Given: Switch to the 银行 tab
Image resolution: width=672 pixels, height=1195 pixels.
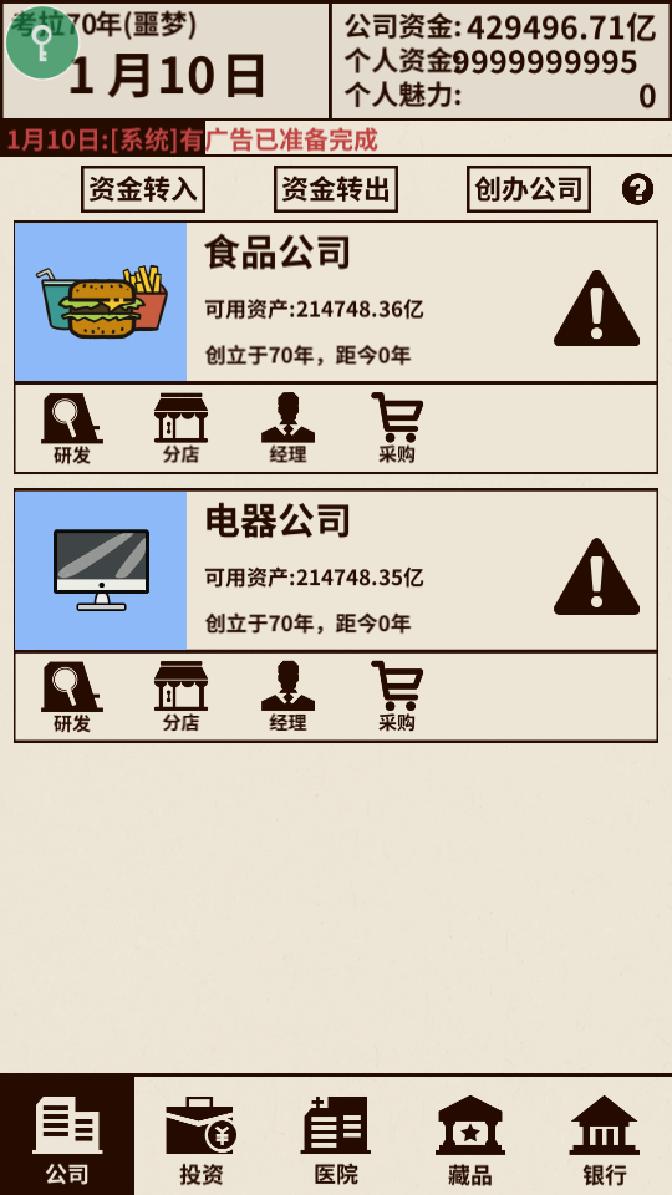Looking at the screenshot, I should click(x=604, y=1138).
